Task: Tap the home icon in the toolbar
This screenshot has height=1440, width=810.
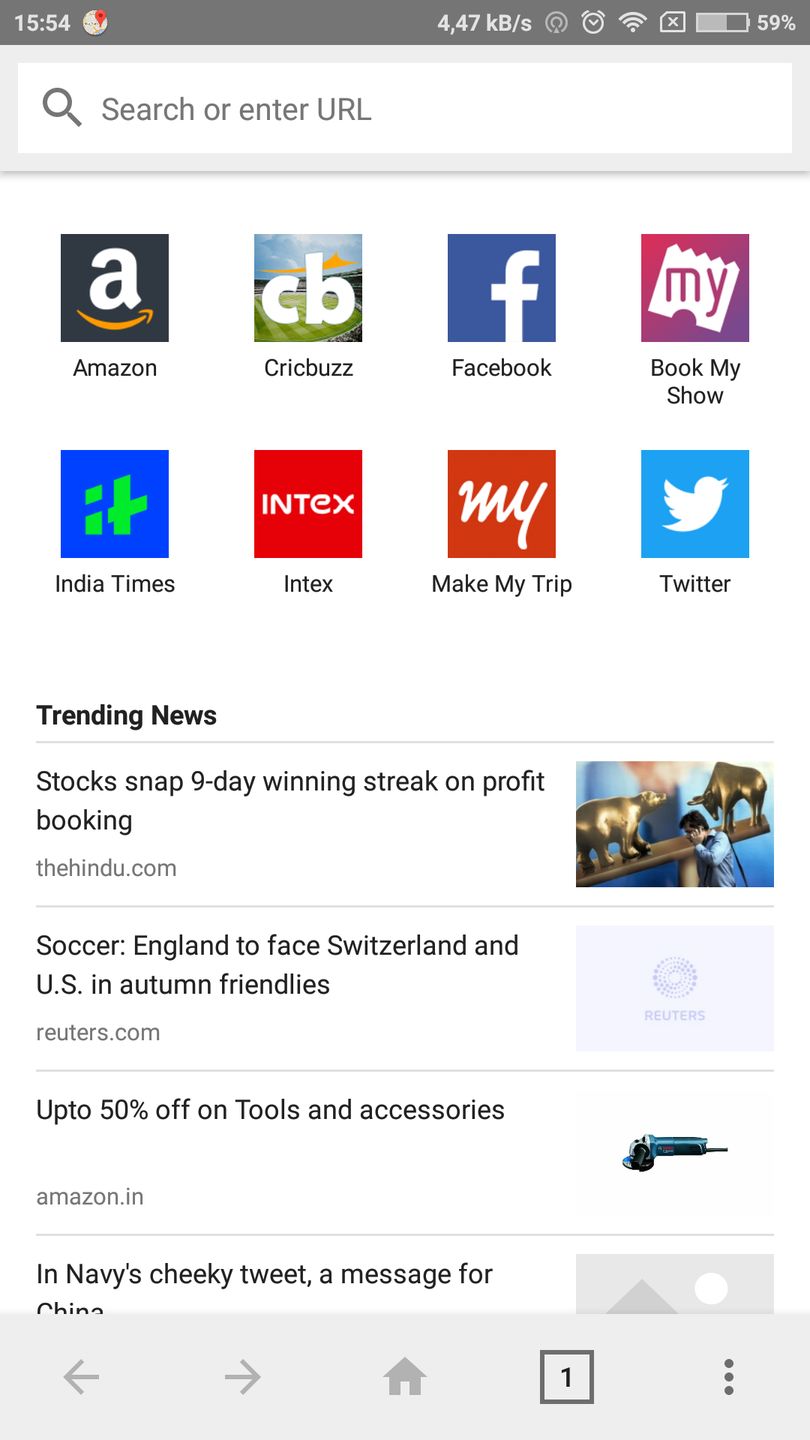Action: point(405,1377)
